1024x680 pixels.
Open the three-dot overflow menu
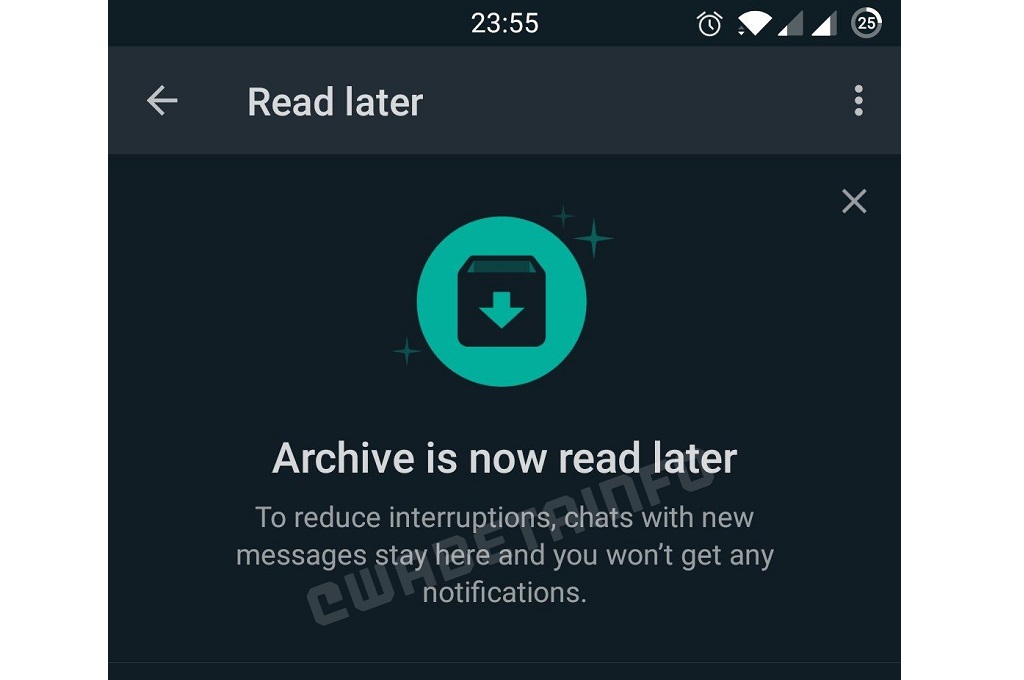pos(858,101)
